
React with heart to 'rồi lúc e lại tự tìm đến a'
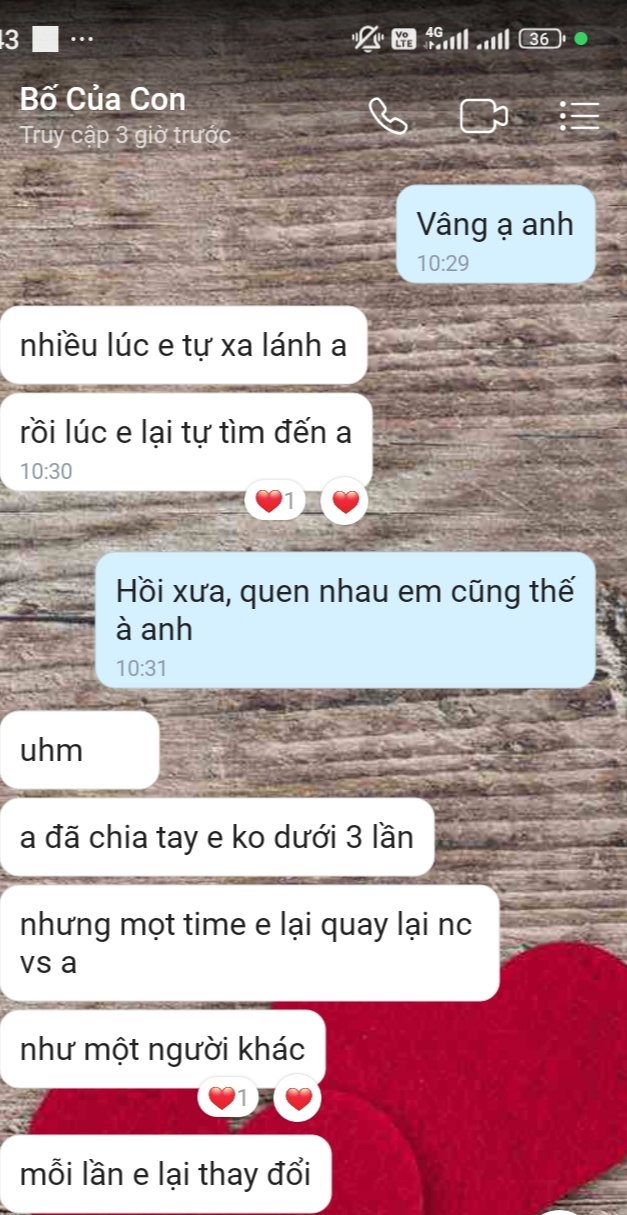(344, 502)
